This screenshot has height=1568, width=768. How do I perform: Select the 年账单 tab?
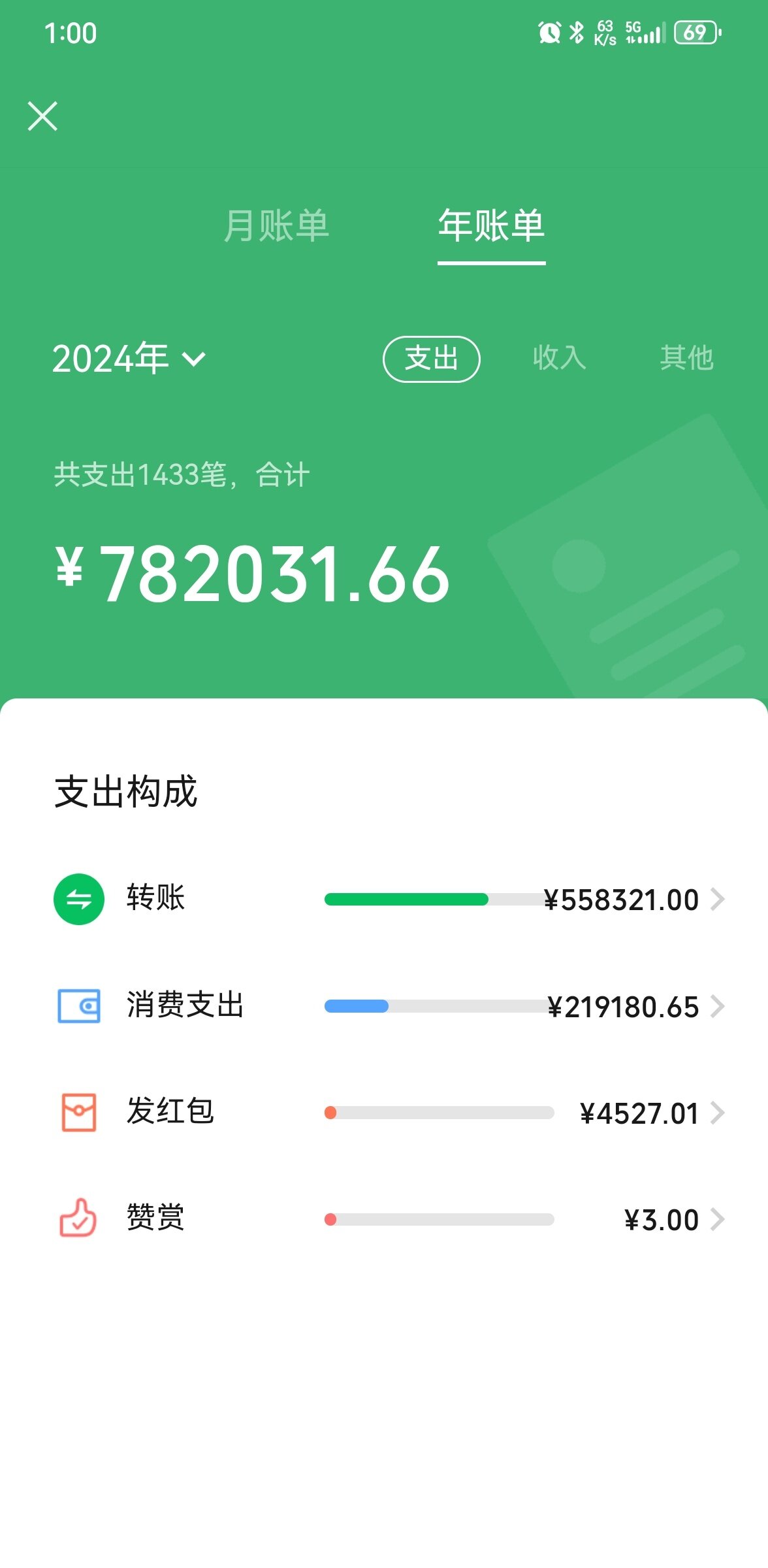491,226
